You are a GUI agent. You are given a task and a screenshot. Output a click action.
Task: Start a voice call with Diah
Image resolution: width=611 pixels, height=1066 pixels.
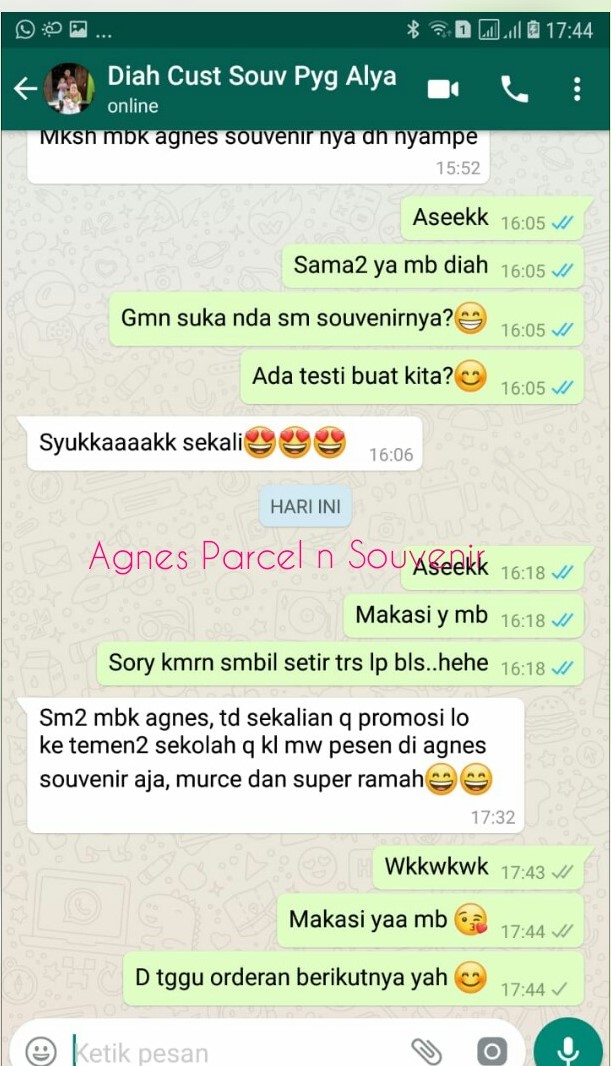pos(514,89)
